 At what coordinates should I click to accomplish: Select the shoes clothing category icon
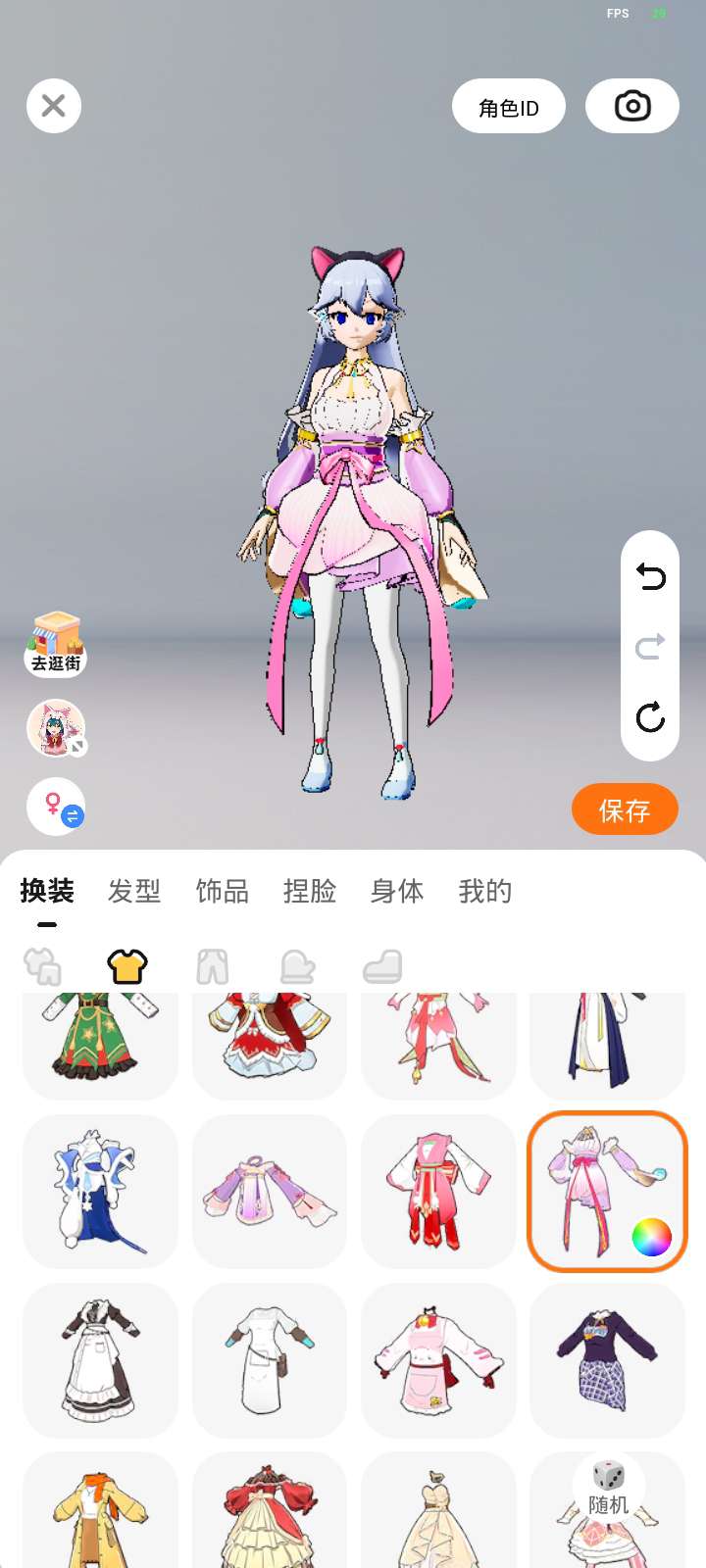[x=382, y=966]
